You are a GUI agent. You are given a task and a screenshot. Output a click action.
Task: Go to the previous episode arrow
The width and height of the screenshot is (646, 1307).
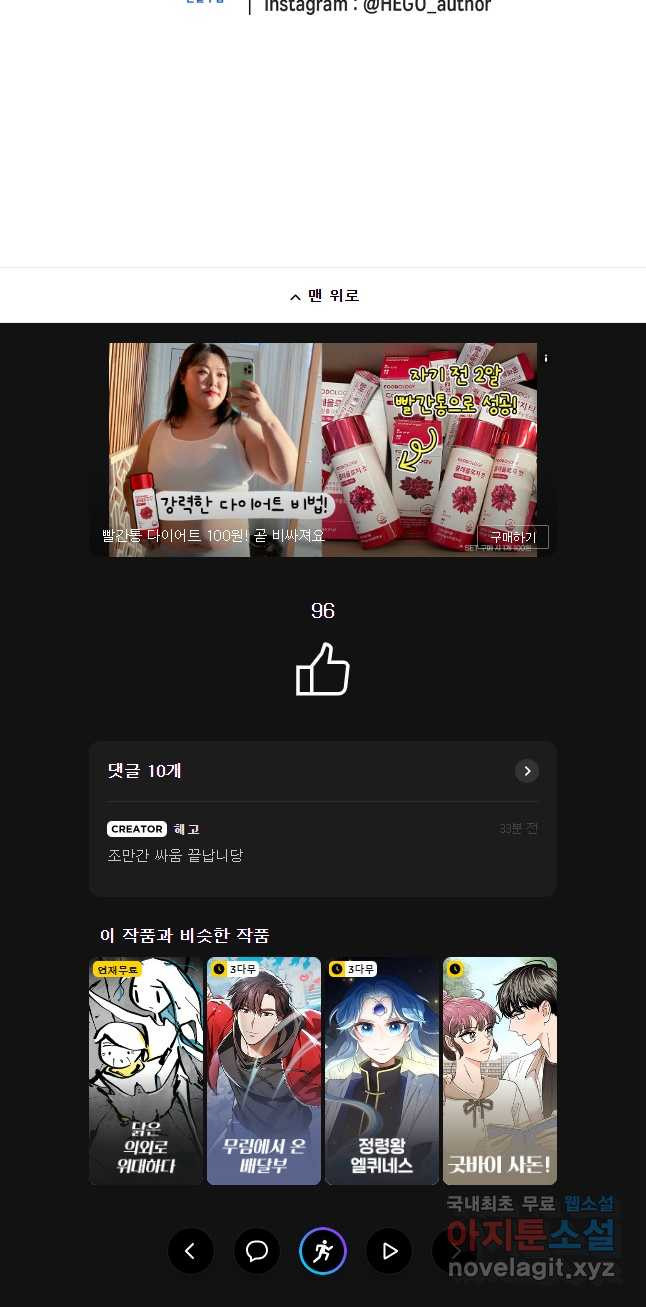[x=191, y=1251]
